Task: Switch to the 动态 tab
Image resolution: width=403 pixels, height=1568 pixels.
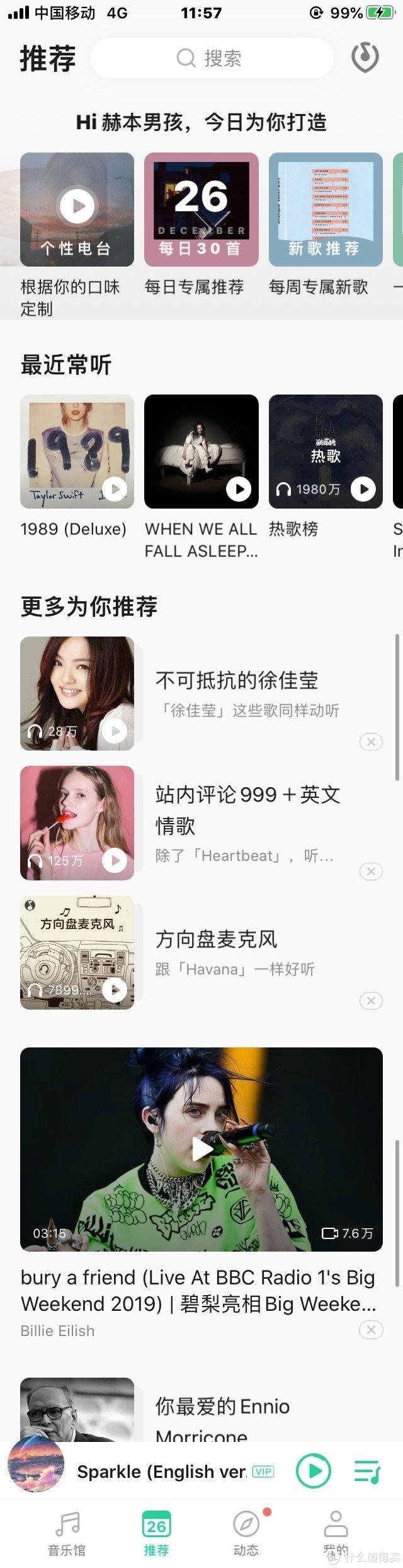Action: (246, 1532)
